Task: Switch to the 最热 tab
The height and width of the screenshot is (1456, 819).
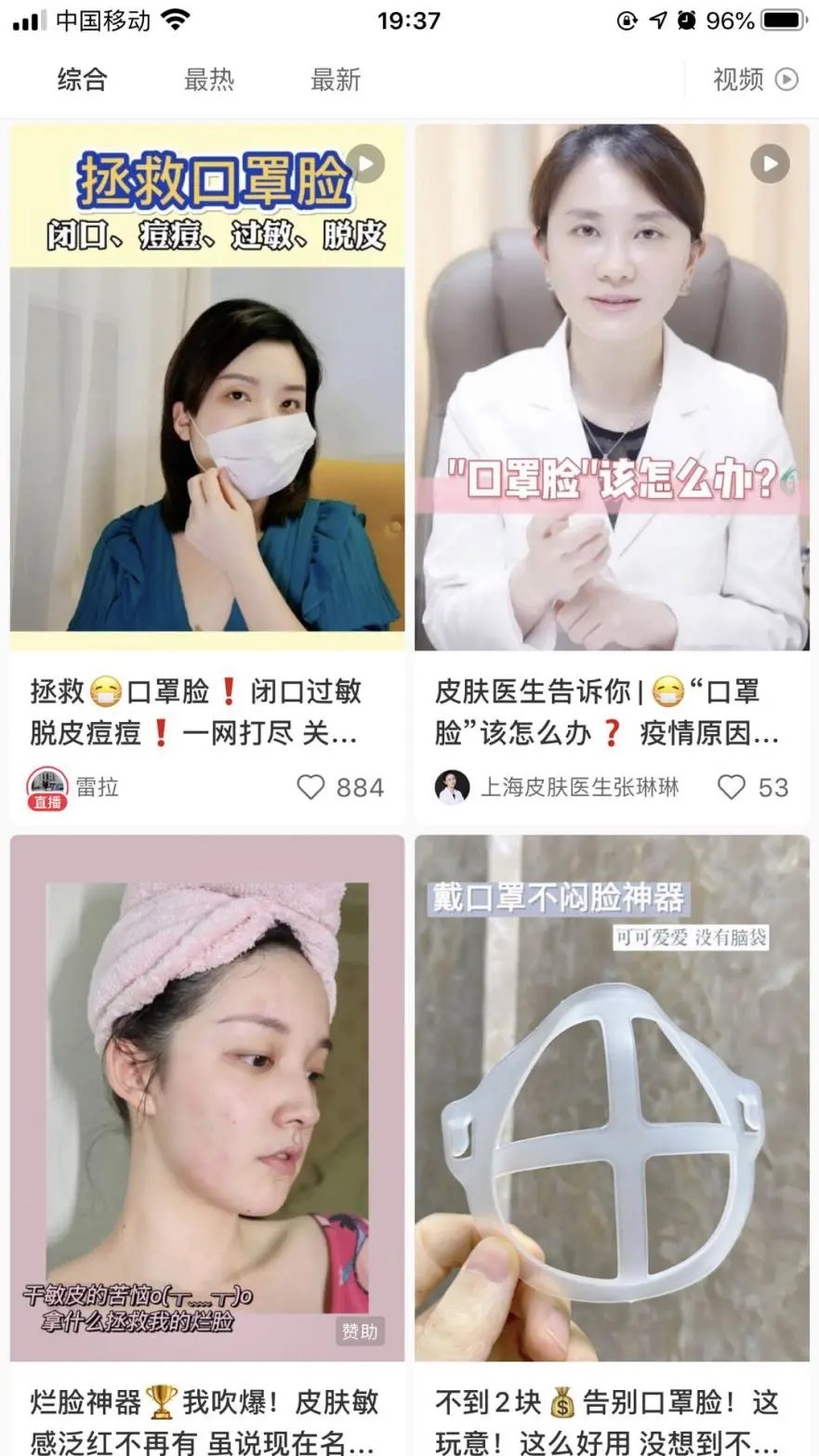Action: [x=208, y=80]
